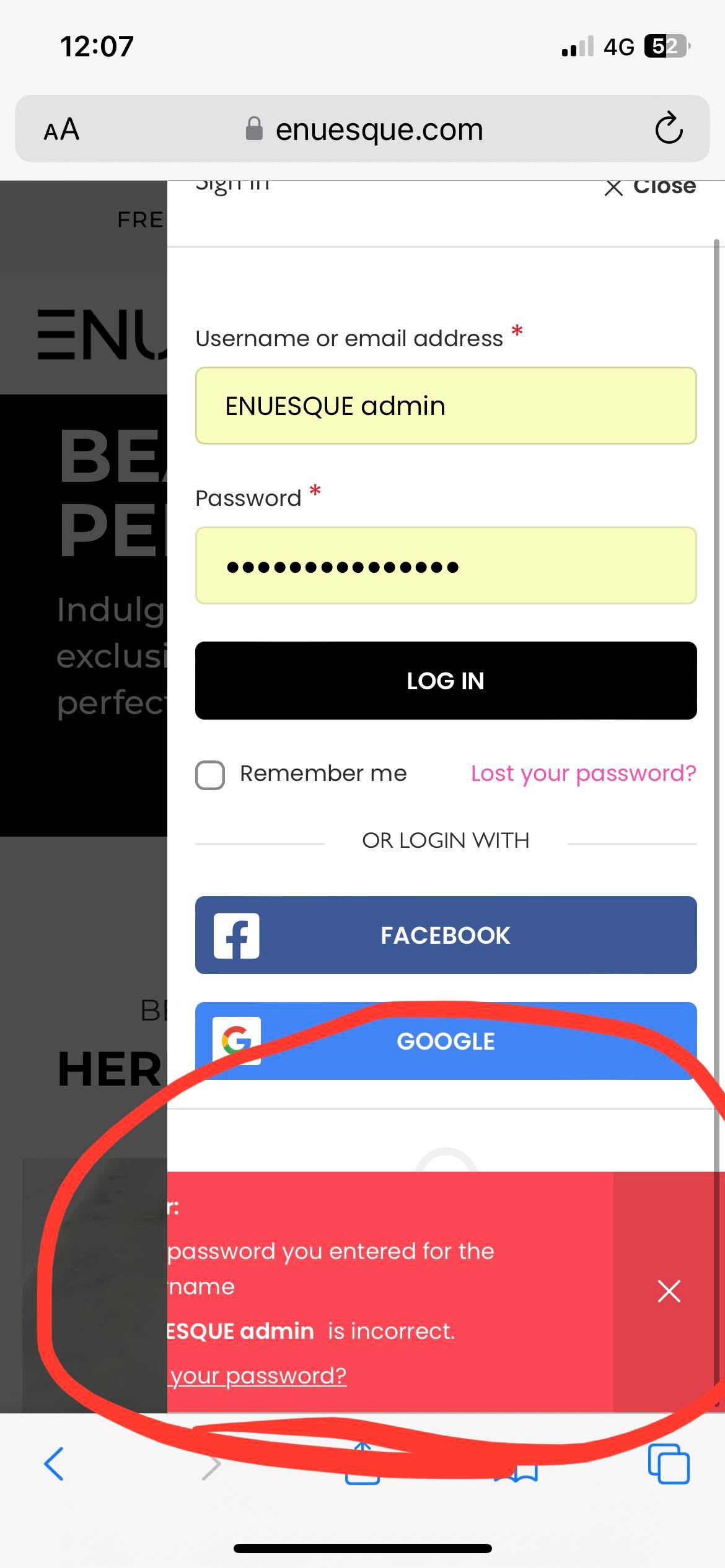Tap the password field
Image resolution: width=725 pixels, height=1568 pixels.
tap(446, 566)
